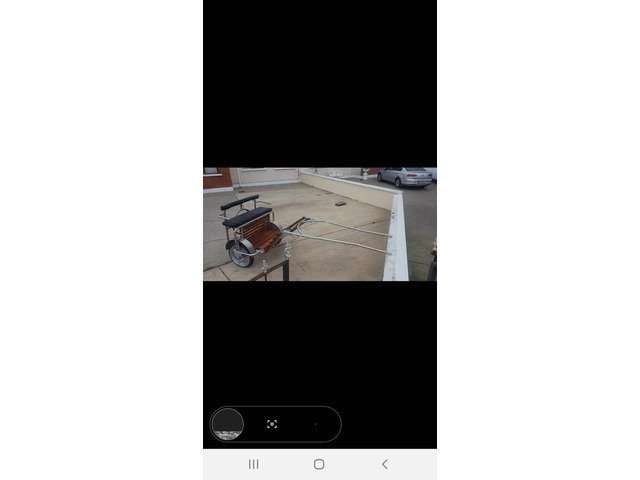Open the screenshot preview thumbnail

pyautogui.click(x=228, y=424)
